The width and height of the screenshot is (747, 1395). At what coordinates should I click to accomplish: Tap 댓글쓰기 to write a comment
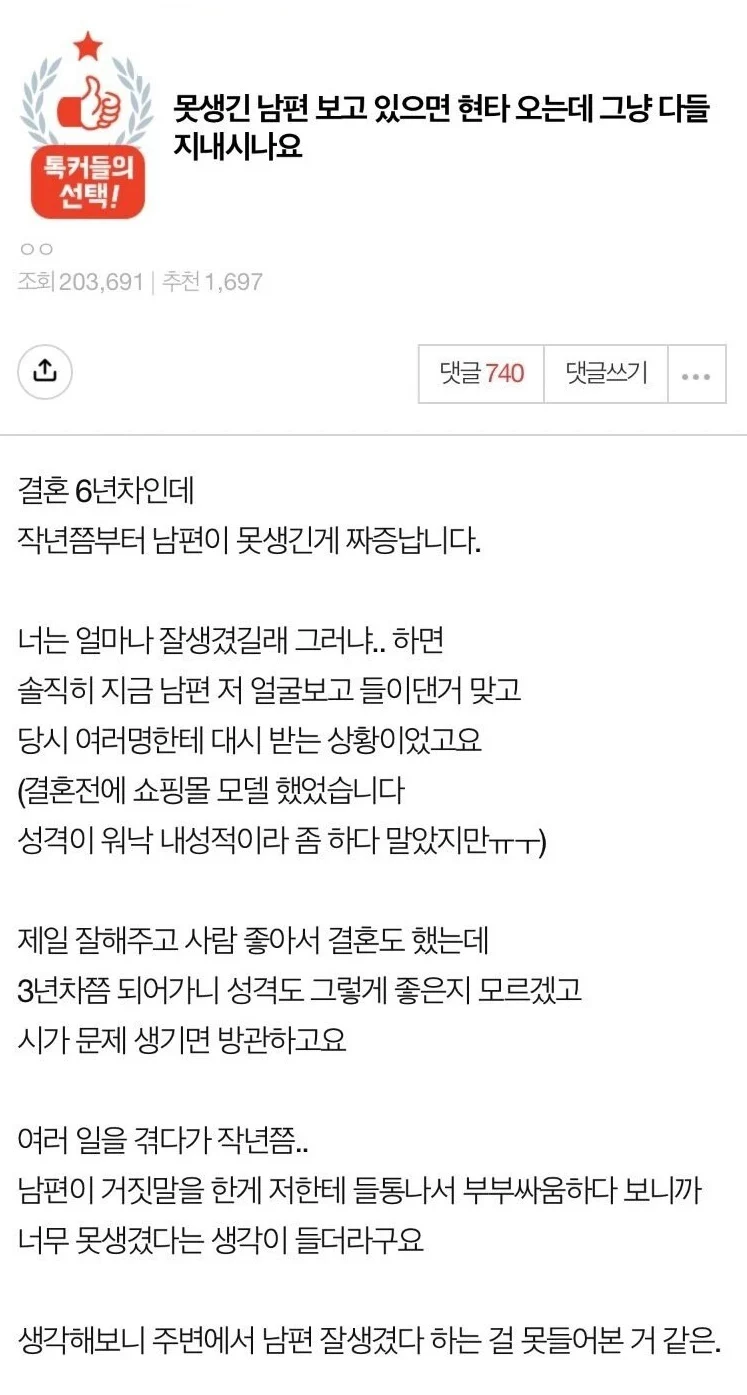605,374
